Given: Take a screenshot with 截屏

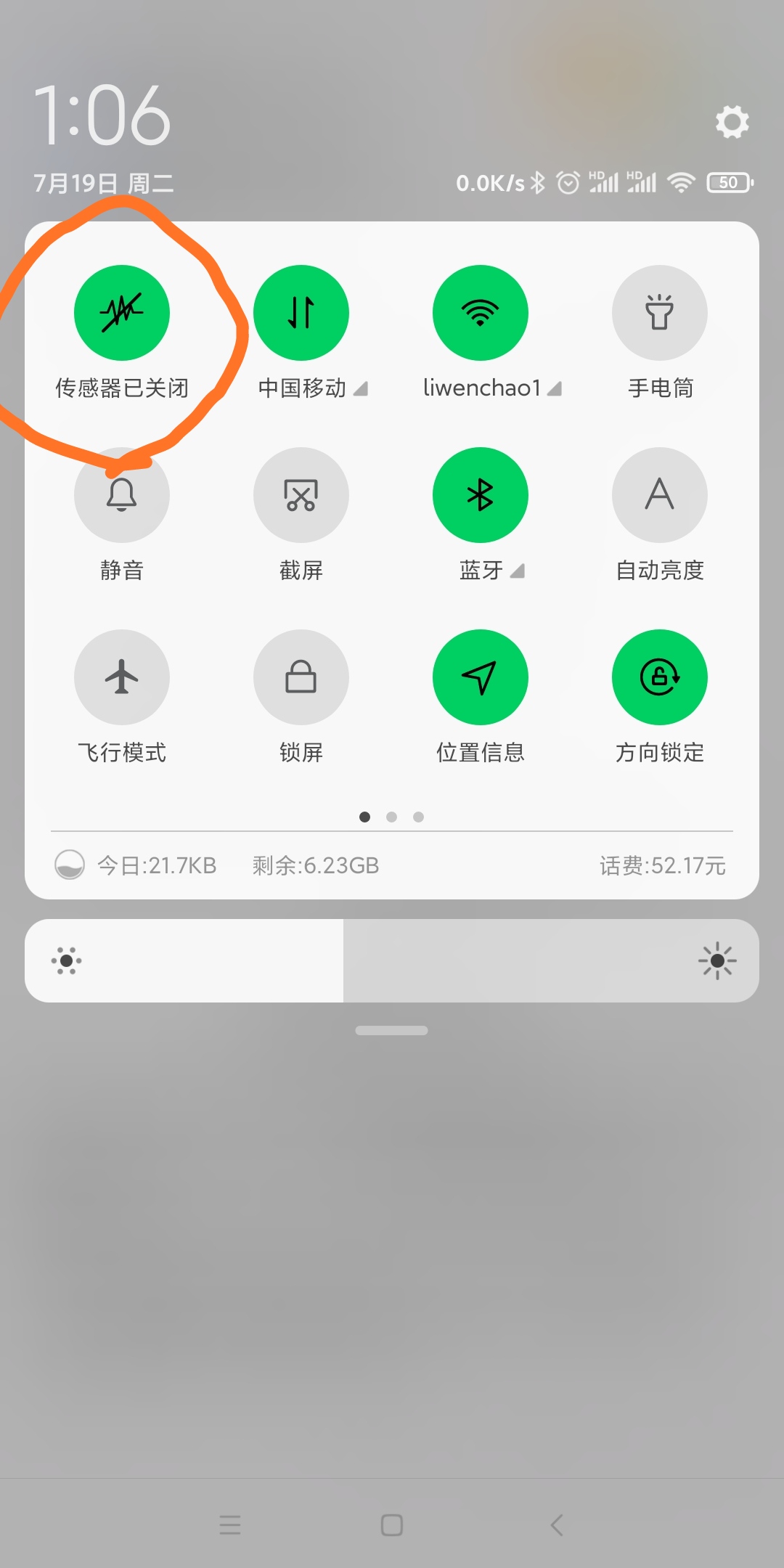Looking at the screenshot, I should pos(301,495).
